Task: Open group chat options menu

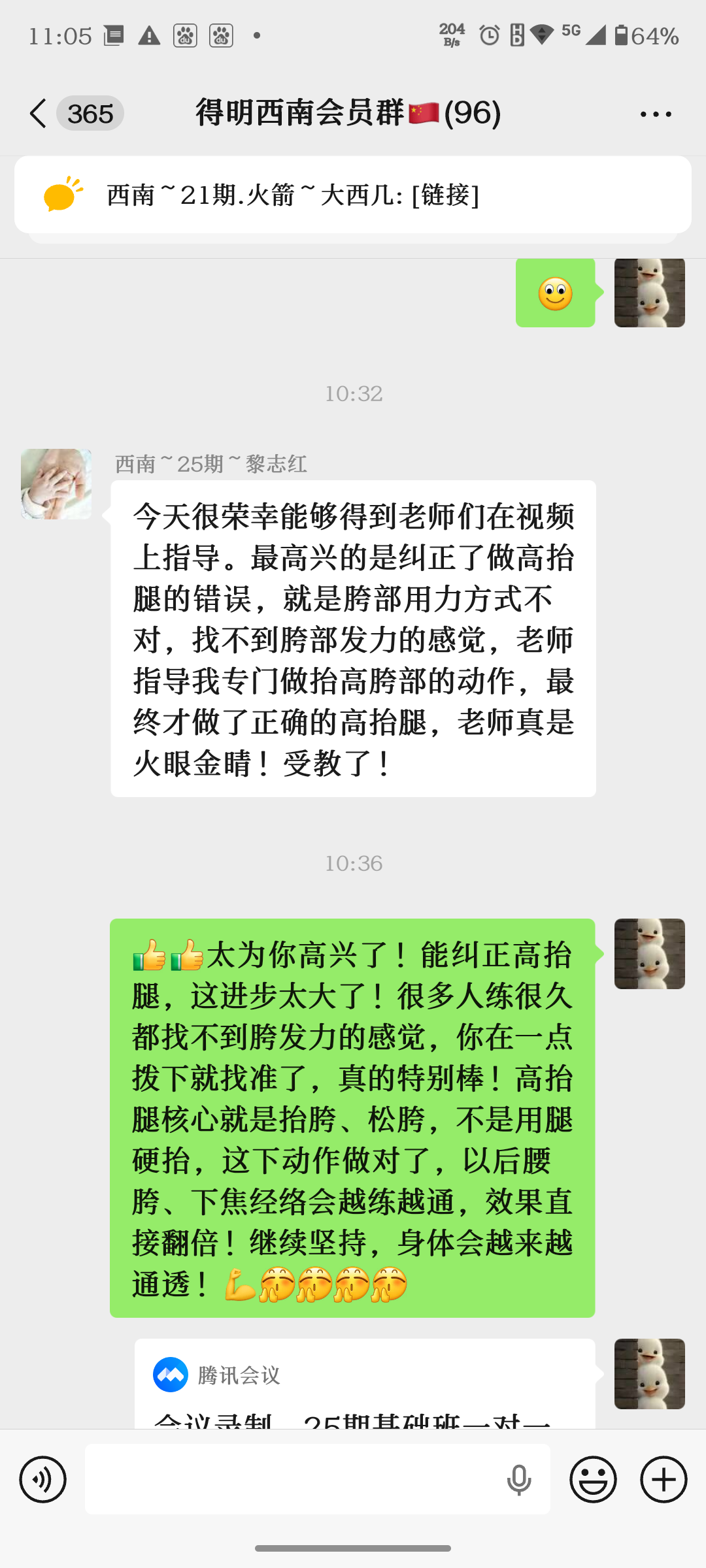Action: (x=656, y=114)
